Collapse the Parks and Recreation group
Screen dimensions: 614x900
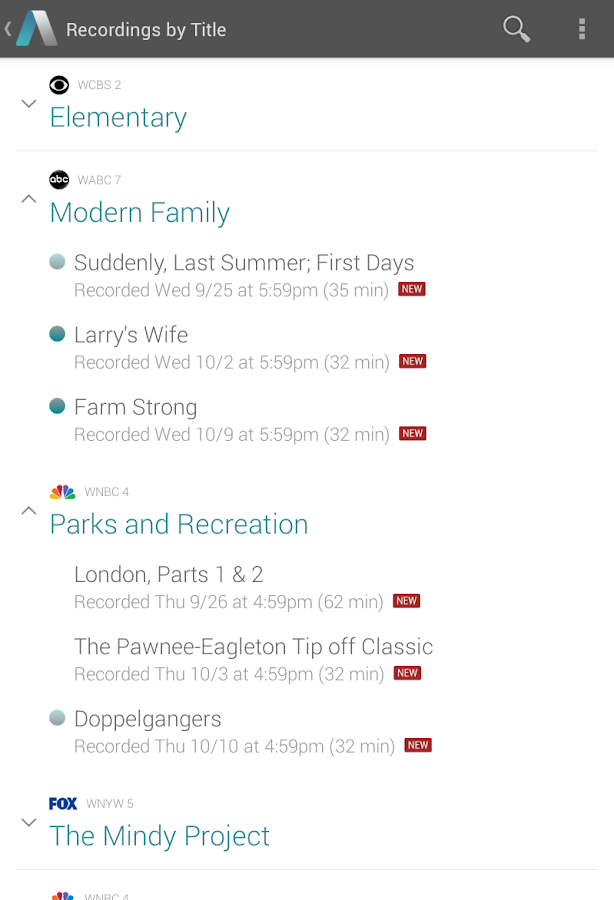[29, 511]
